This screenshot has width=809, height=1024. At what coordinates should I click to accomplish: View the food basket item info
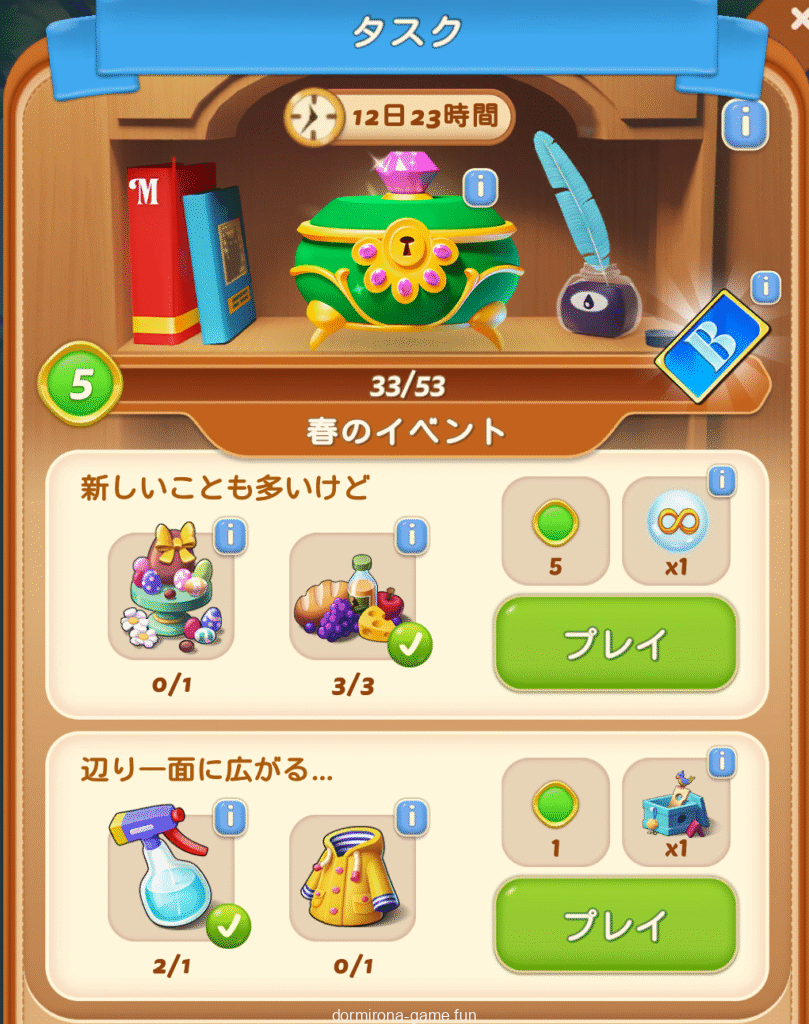point(412,537)
